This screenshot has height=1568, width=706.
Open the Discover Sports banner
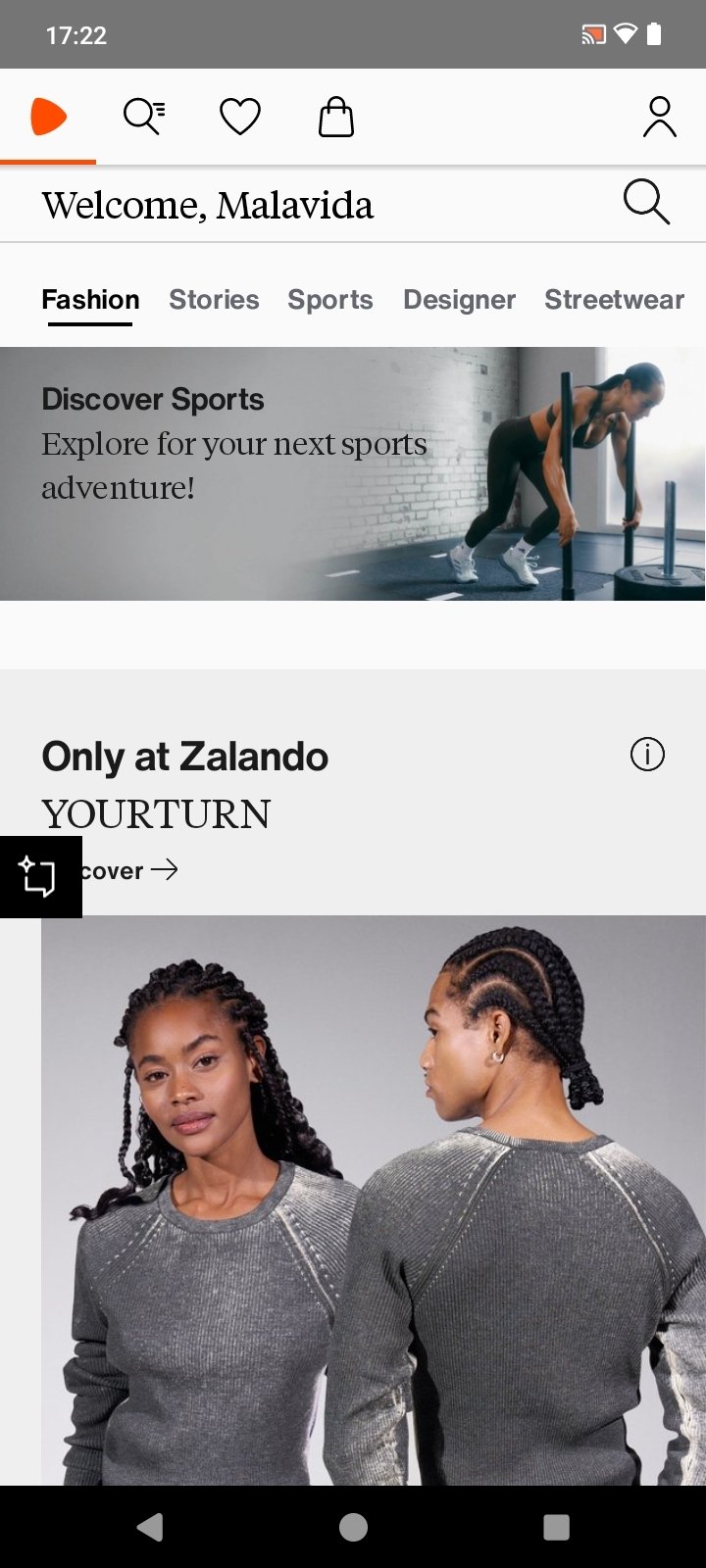click(353, 473)
